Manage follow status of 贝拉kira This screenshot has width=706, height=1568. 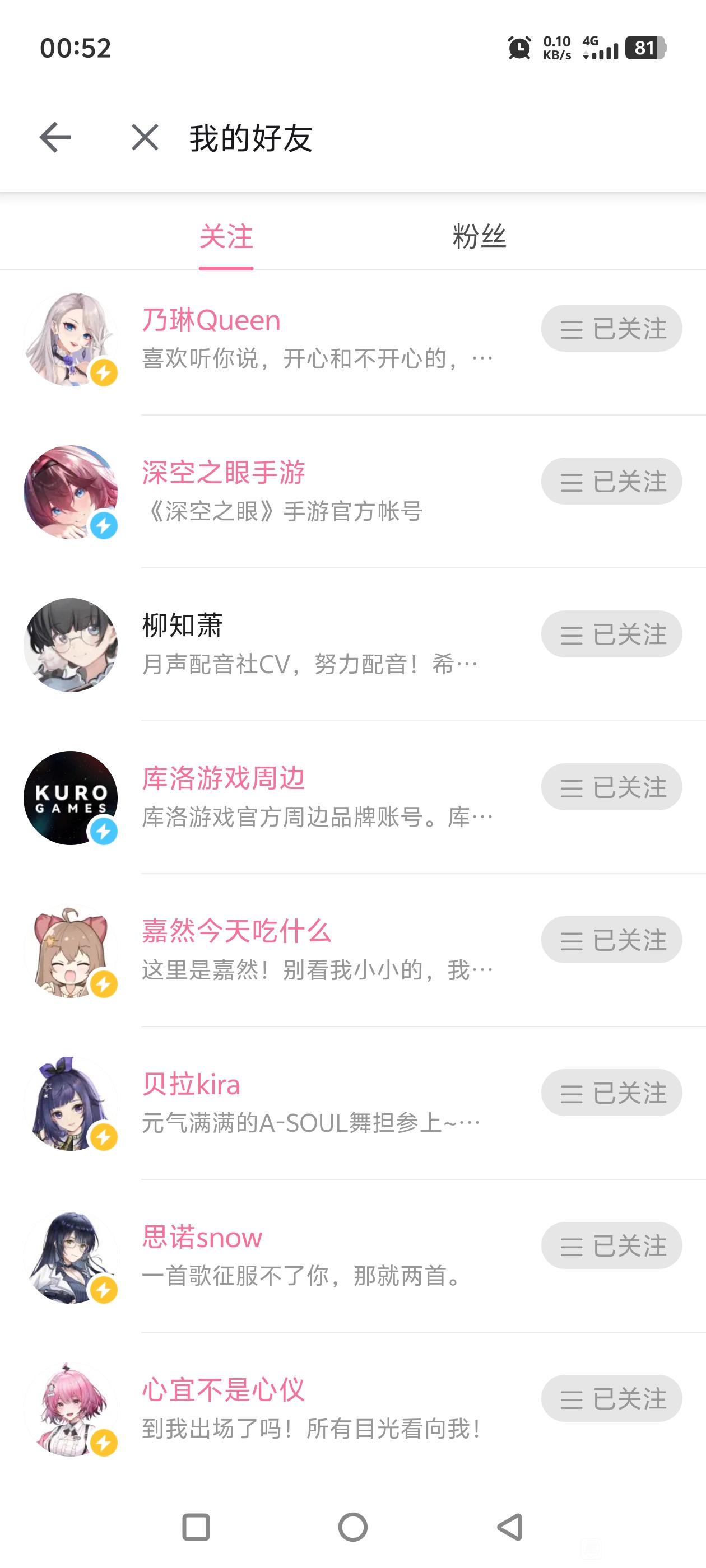611,1093
